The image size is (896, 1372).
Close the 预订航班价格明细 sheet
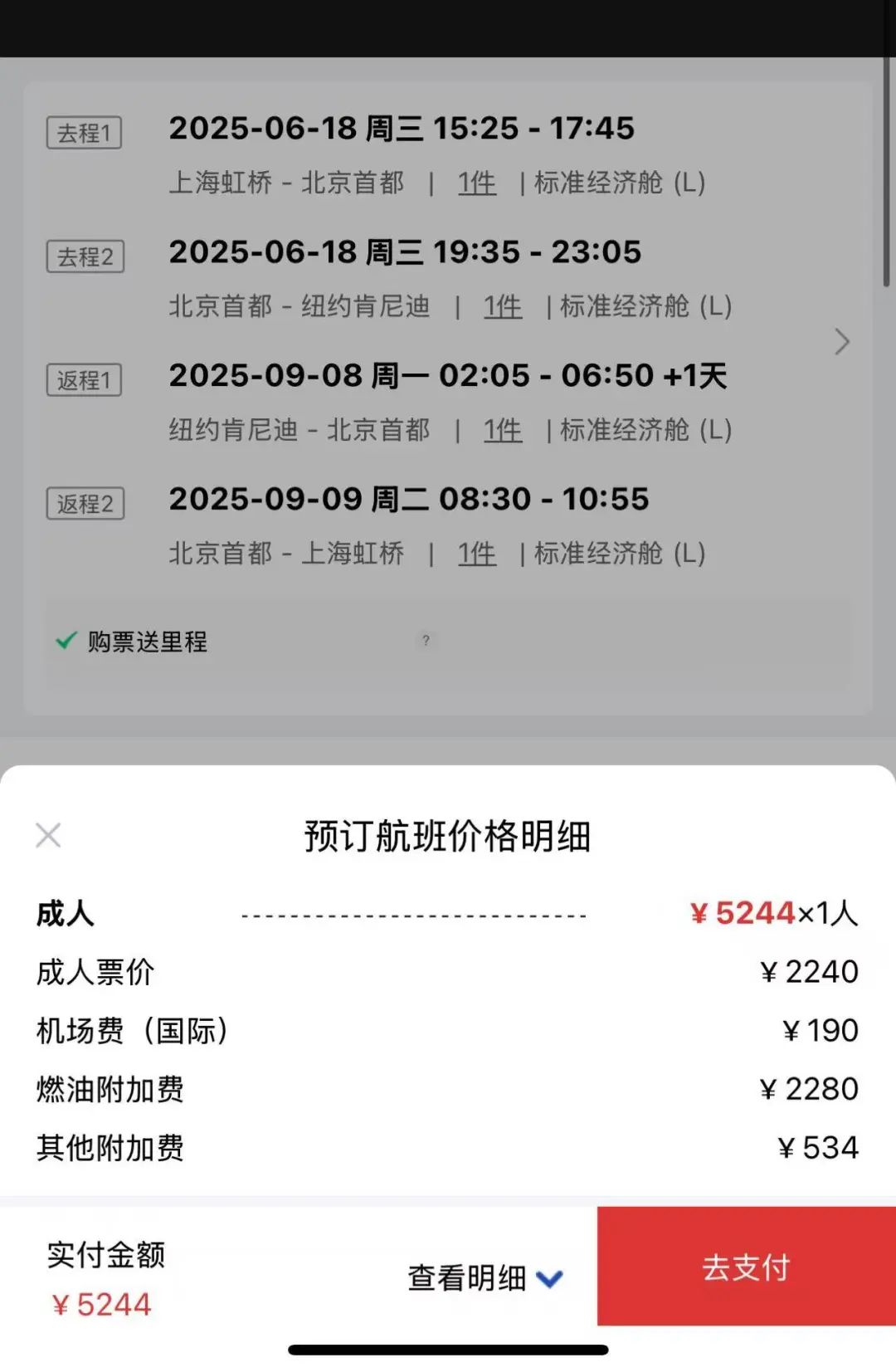[48, 835]
